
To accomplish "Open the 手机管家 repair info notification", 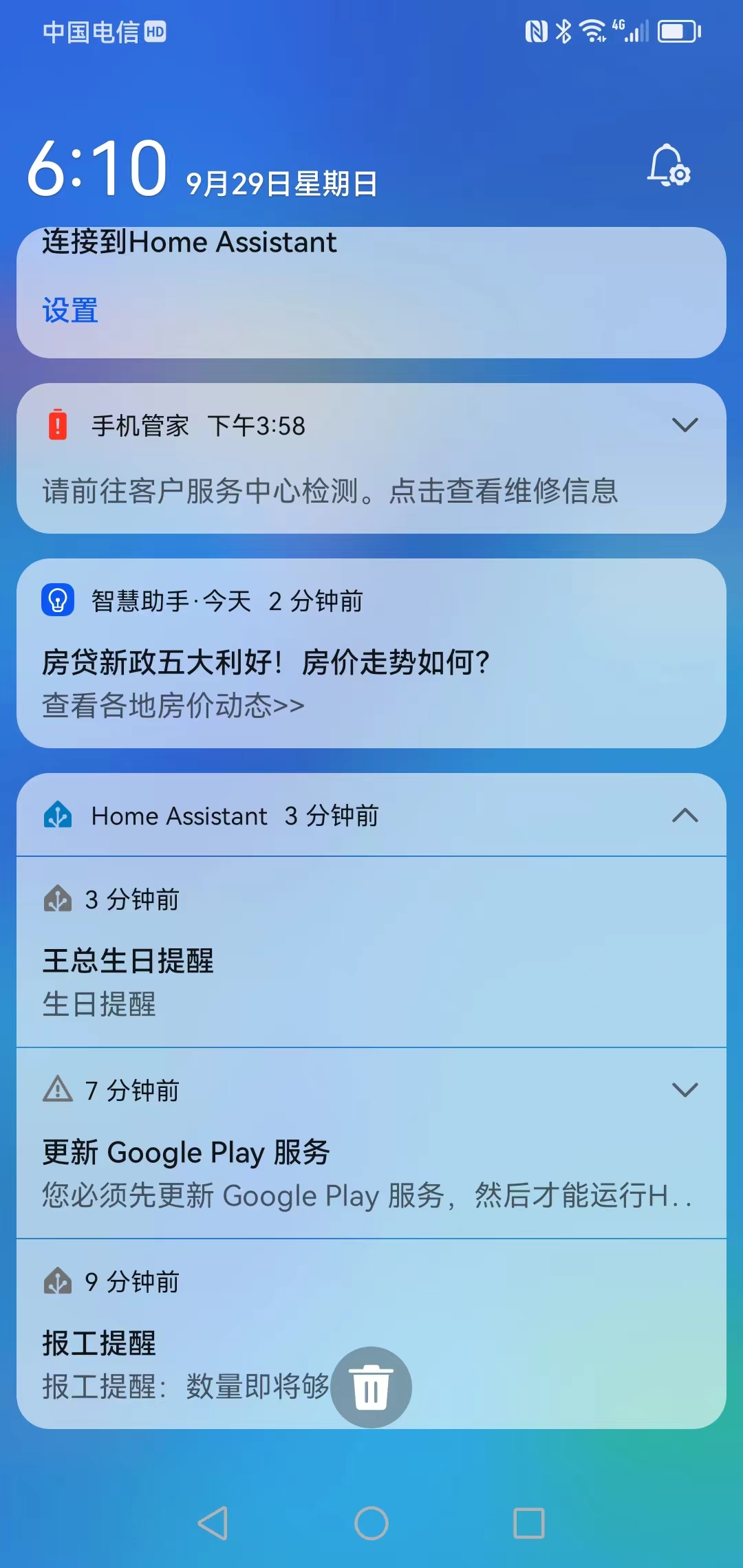I will (371, 458).
